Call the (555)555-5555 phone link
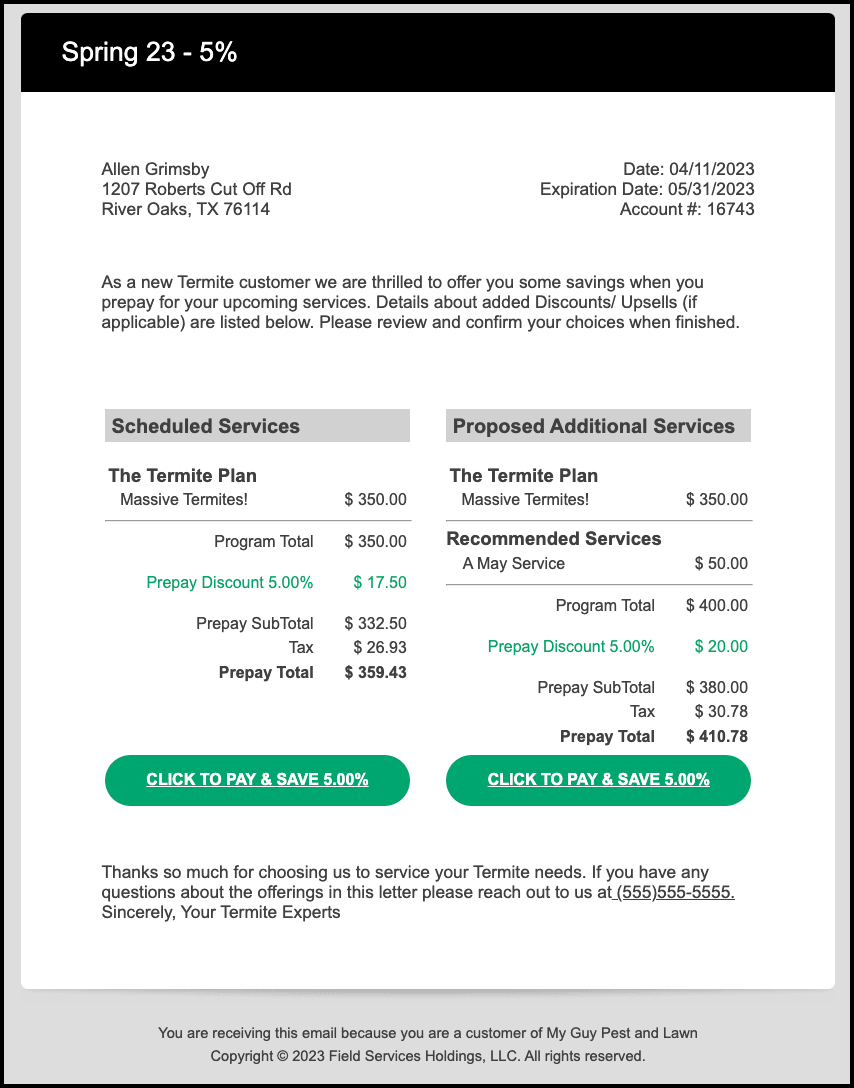 675,892
